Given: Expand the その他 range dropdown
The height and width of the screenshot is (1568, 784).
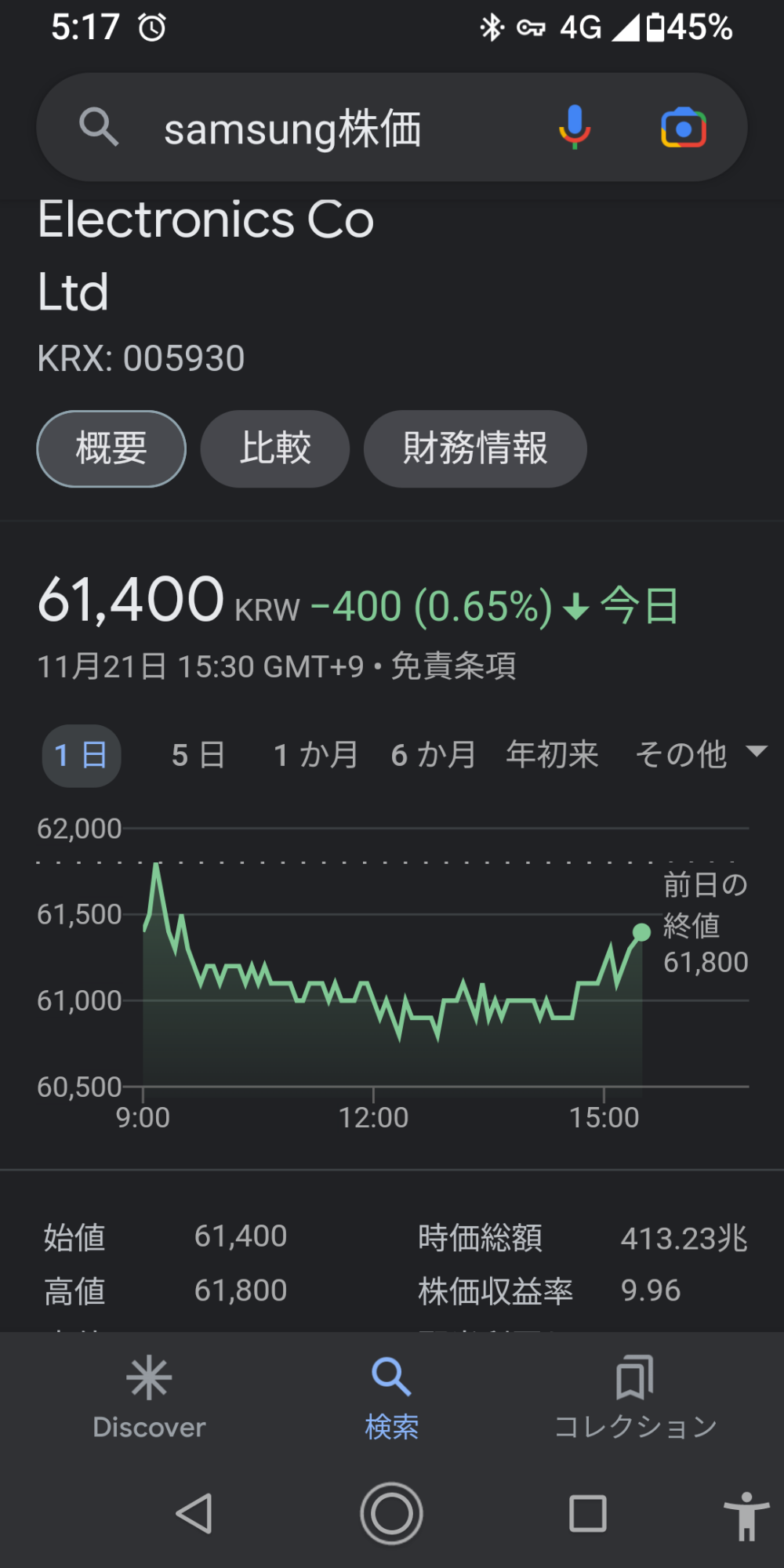Looking at the screenshot, I should point(700,754).
